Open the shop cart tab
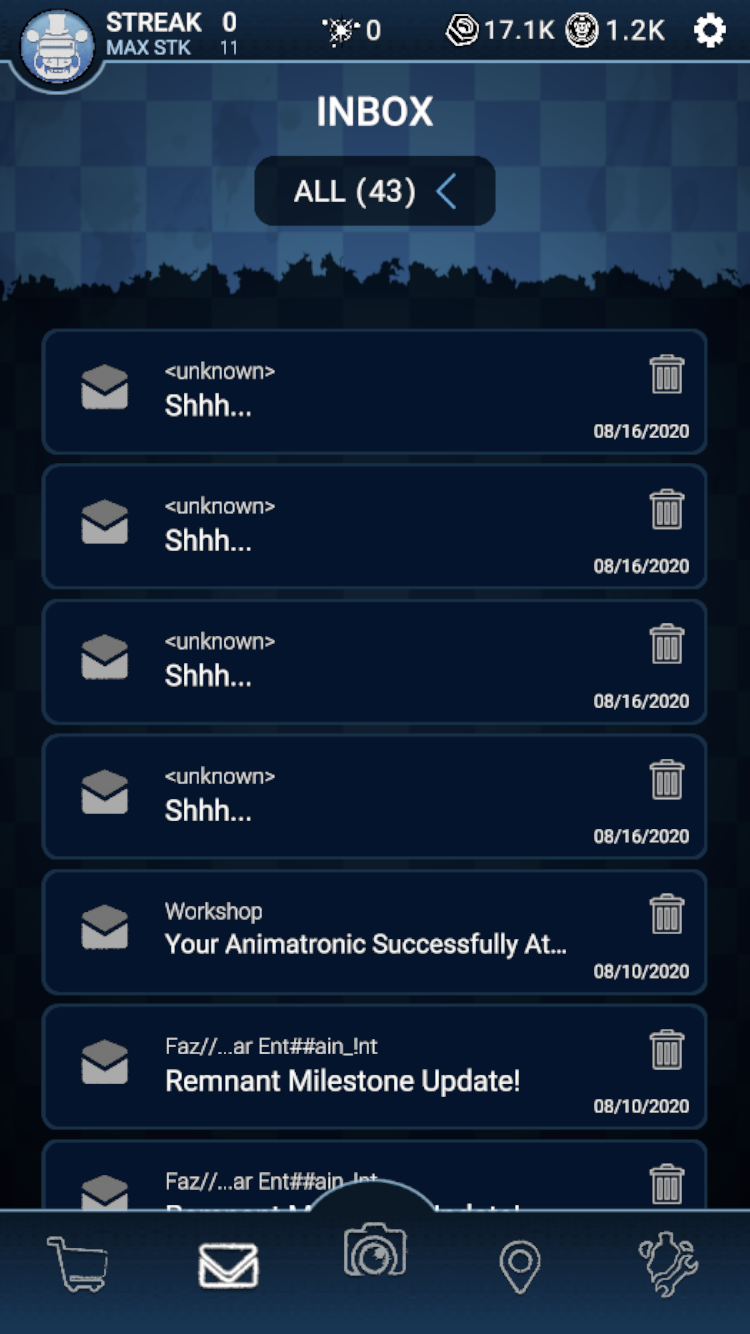 click(78, 1265)
